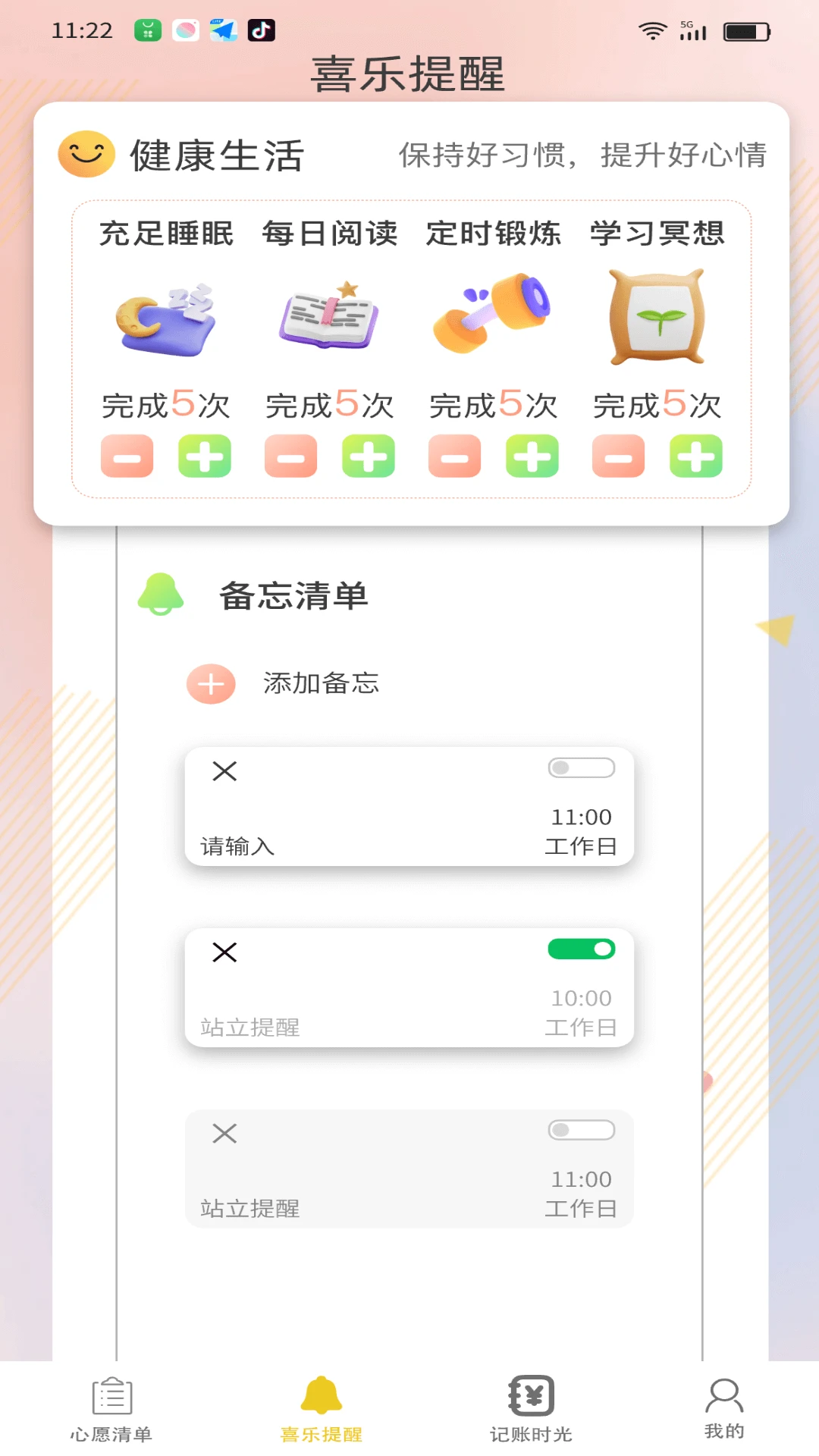The height and width of the screenshot is (1456, 819).
Task: Enable the 请输入 memo reminder switch
Action: click(581, 768)
